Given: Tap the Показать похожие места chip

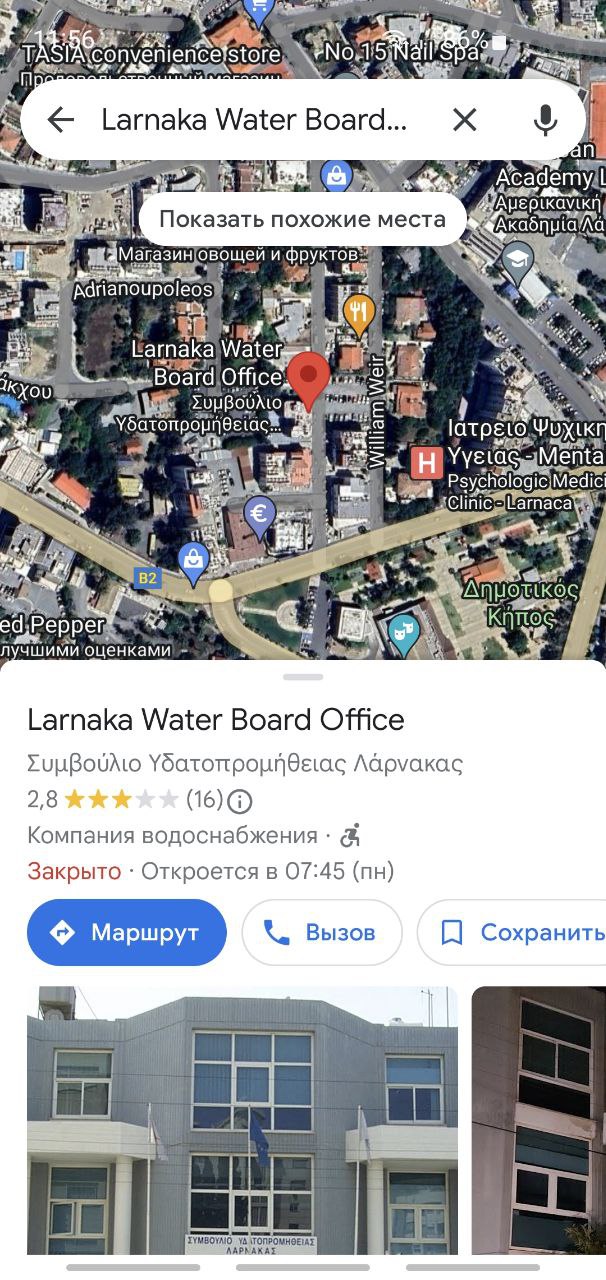Looking at the screenshot, I should 302,219.
